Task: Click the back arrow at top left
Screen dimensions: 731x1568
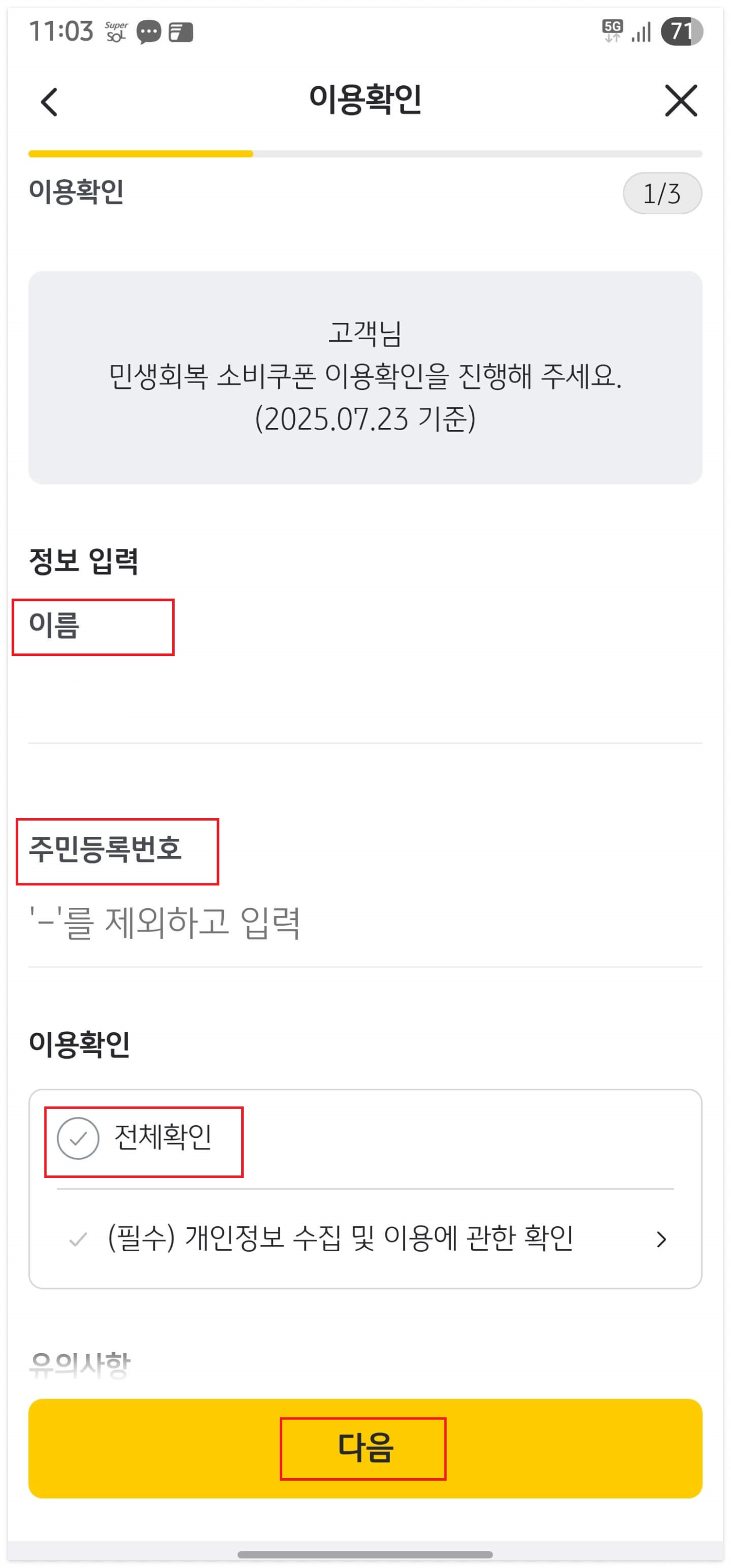Action: point(49,102)
